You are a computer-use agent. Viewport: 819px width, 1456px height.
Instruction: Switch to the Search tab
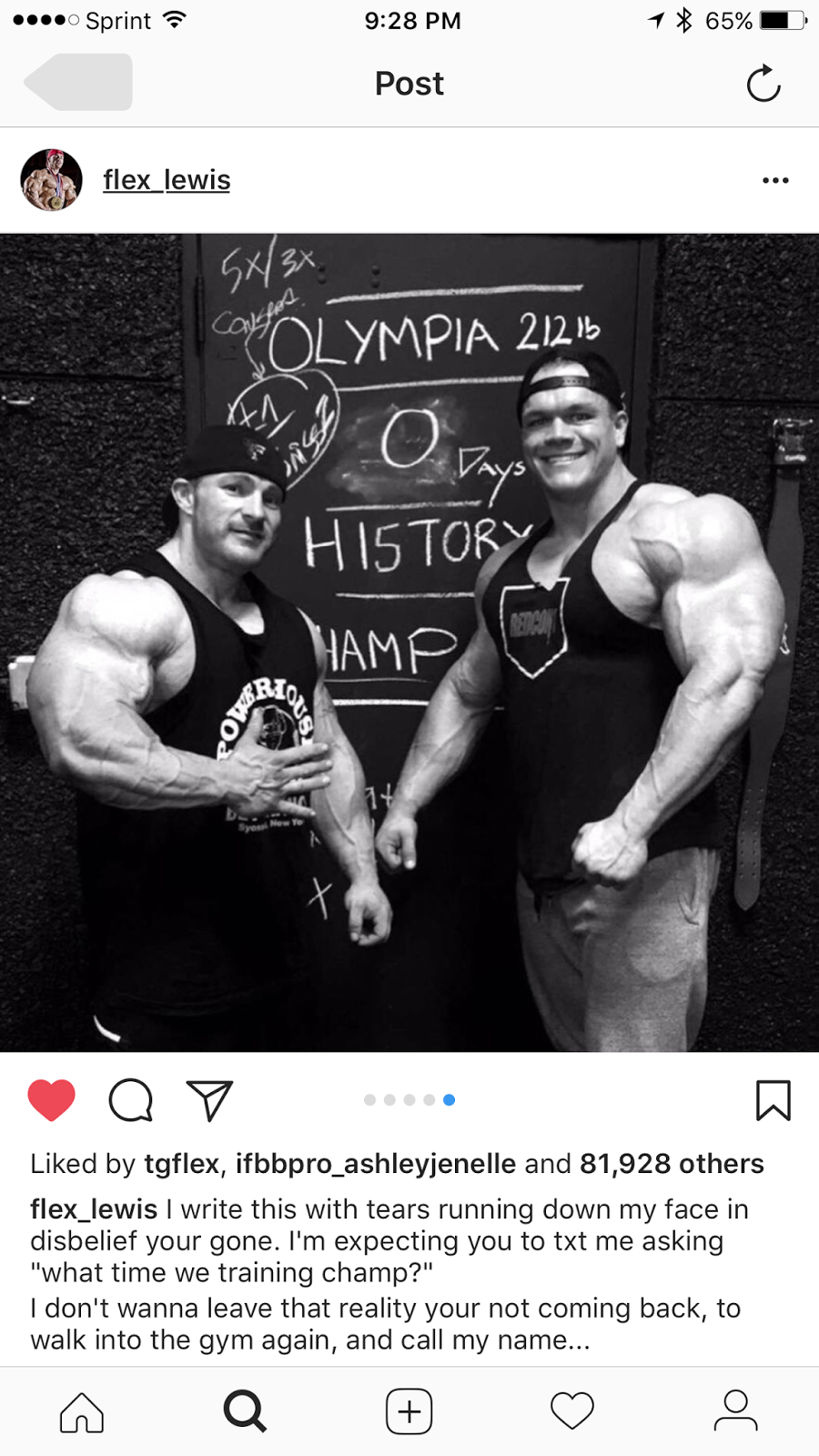point(245,1411)
